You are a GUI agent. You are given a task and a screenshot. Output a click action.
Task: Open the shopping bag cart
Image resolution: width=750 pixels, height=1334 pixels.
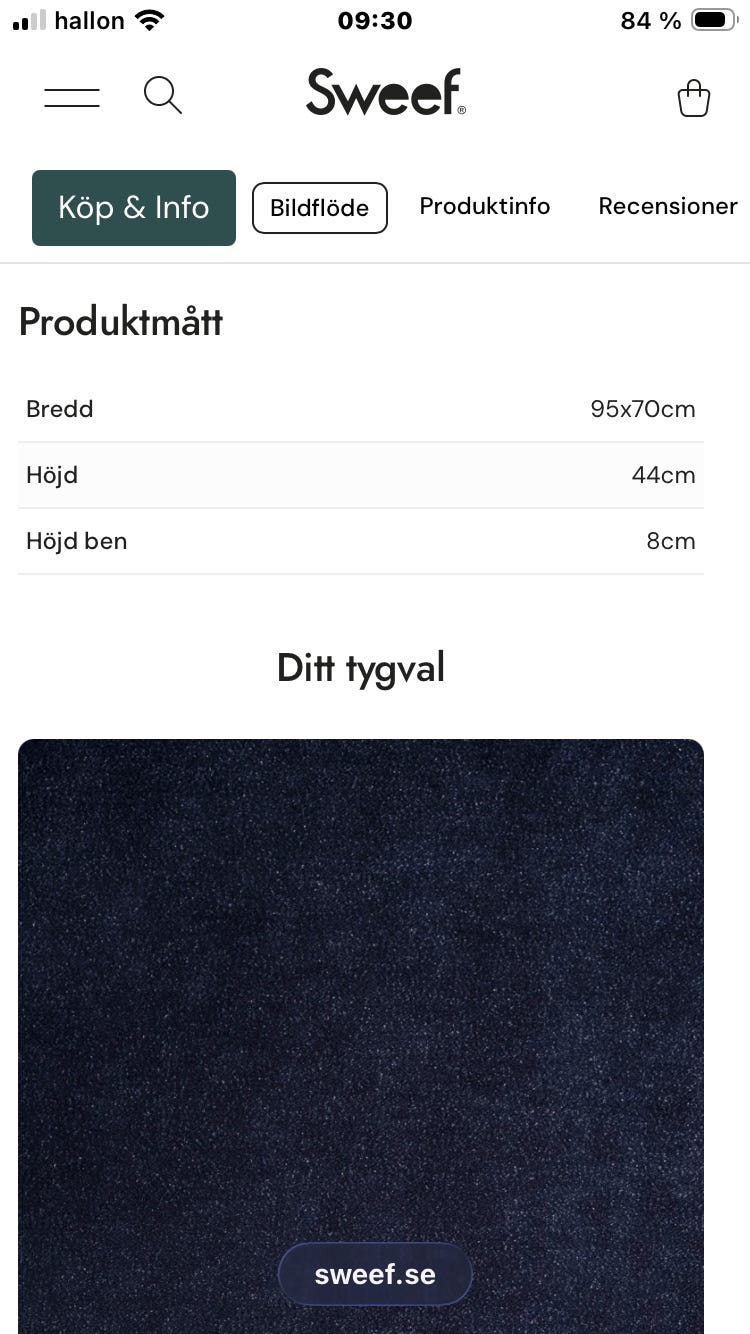694,98
